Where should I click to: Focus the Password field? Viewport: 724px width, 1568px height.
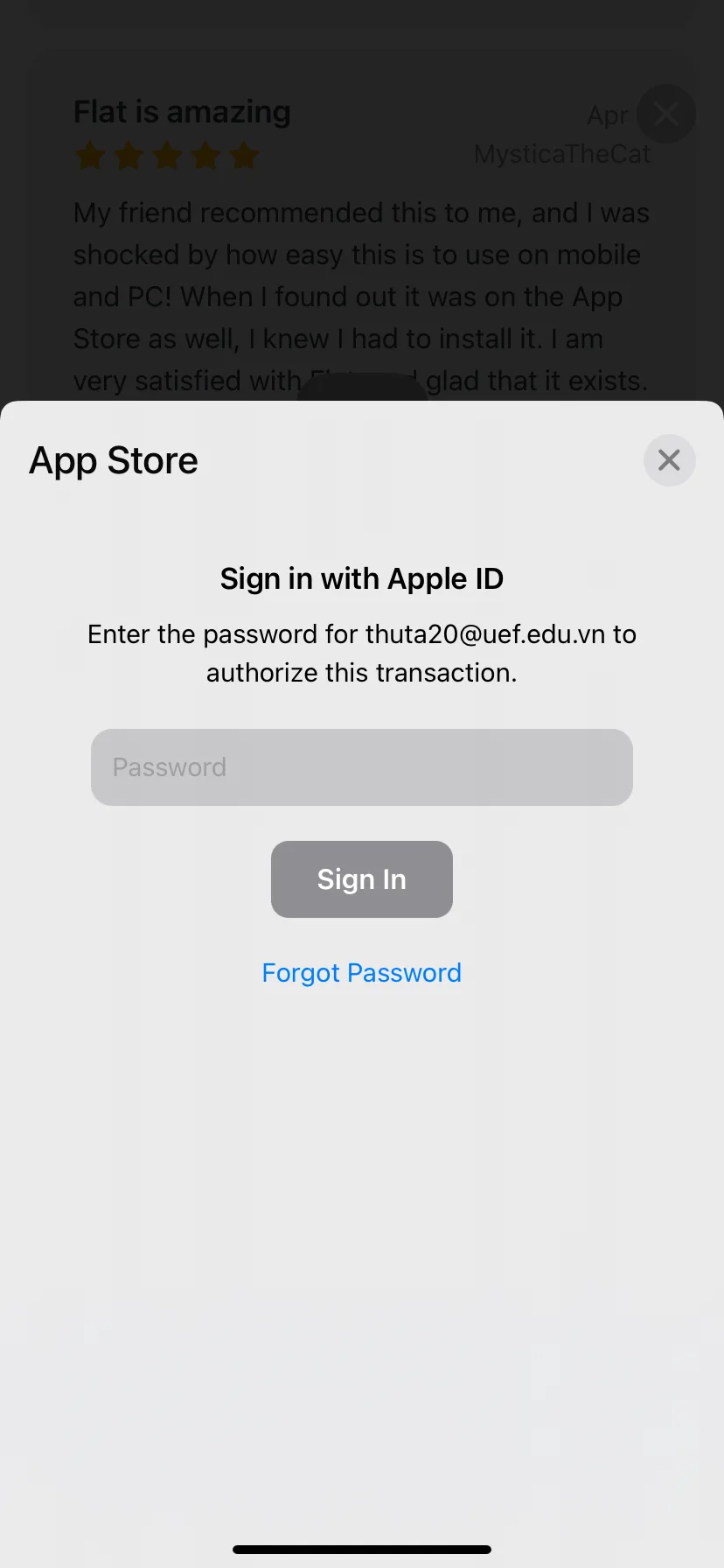[361, 767]
